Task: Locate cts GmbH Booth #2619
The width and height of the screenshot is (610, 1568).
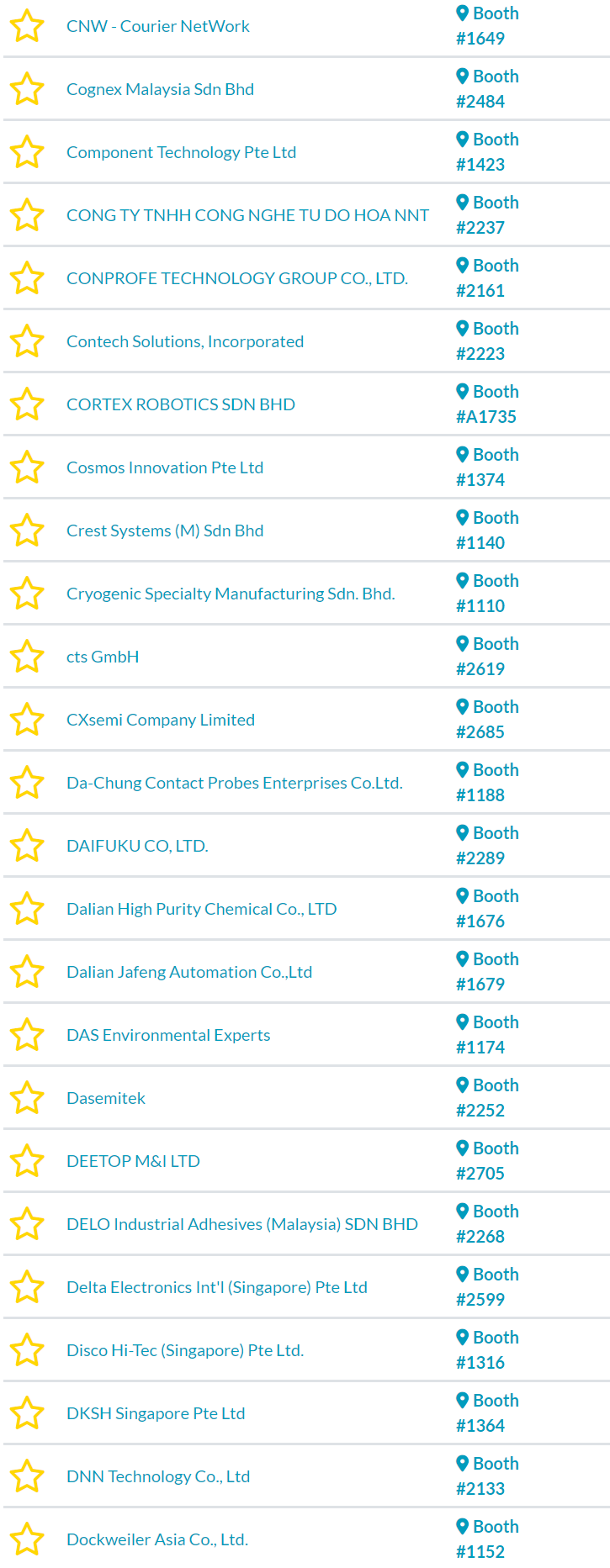Action: coord(487,657)
